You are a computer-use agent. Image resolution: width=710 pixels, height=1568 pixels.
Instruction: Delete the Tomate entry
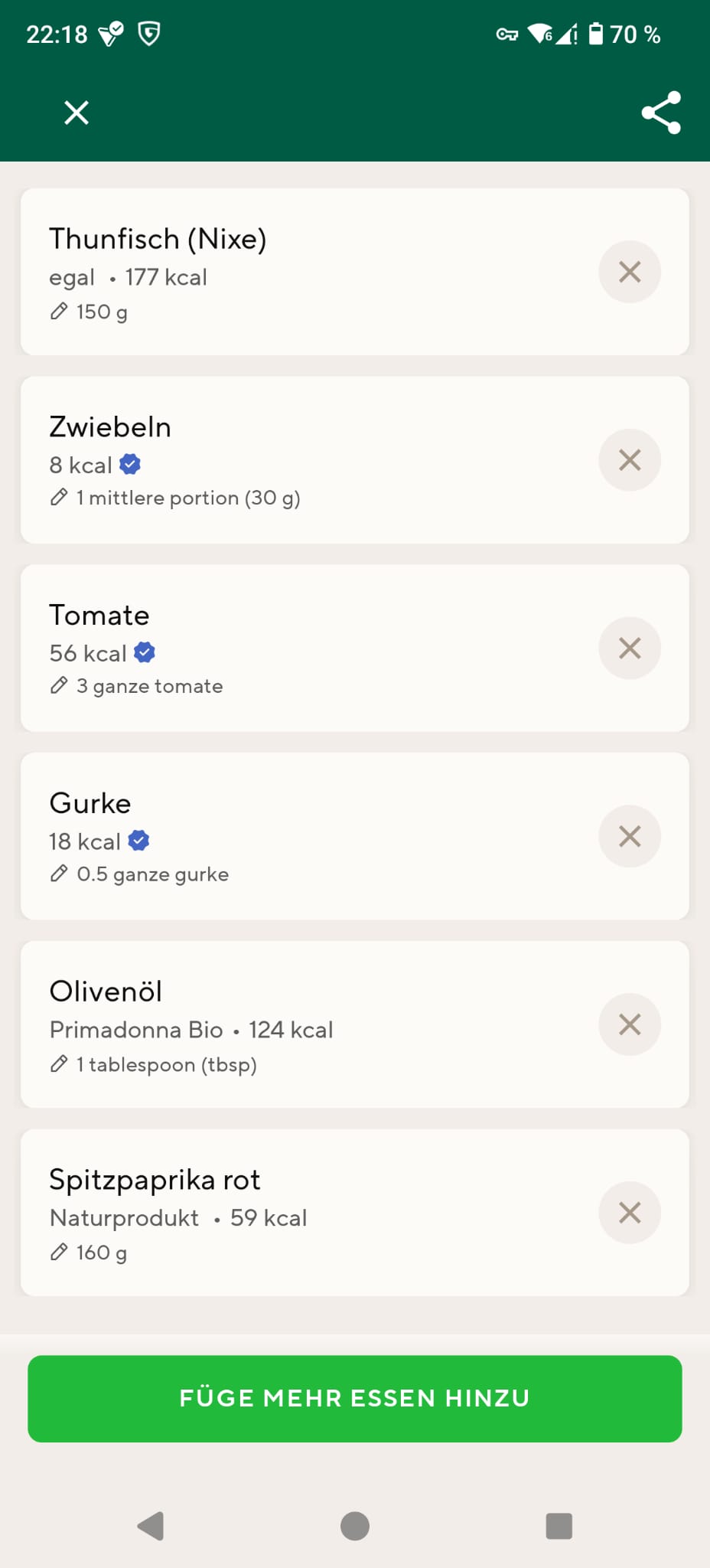click(630, 648)
